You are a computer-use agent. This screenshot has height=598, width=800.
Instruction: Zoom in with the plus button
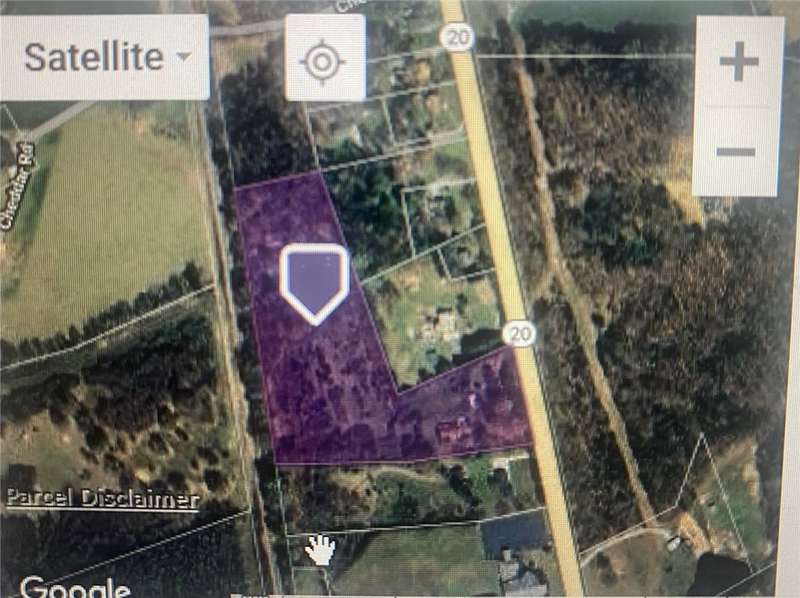(x=738, y=63)
